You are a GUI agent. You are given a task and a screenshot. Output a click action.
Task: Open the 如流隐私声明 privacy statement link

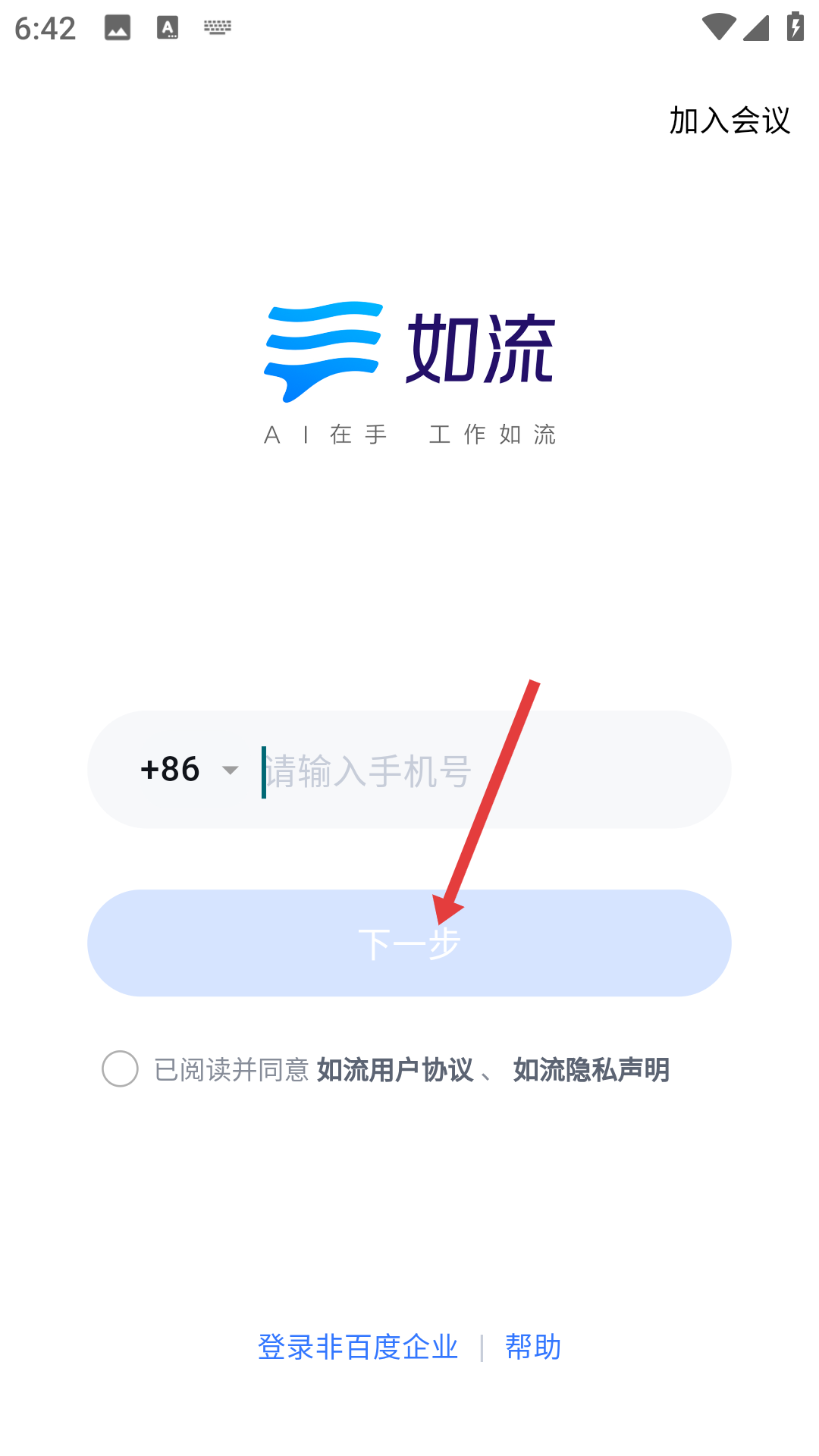pyautogui.click(x=591, y=1070)
